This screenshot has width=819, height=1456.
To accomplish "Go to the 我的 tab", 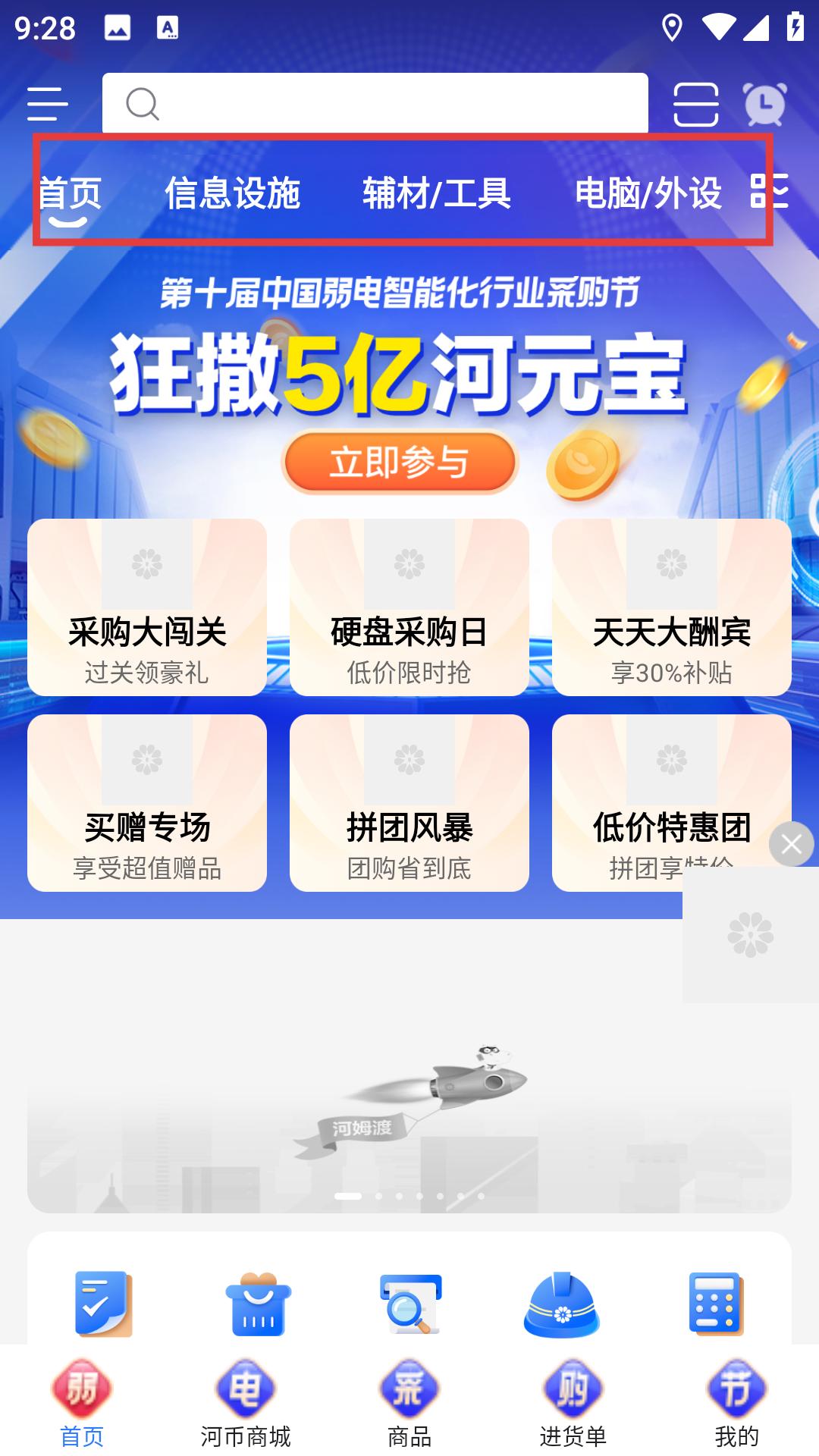I will [737, 1403].
